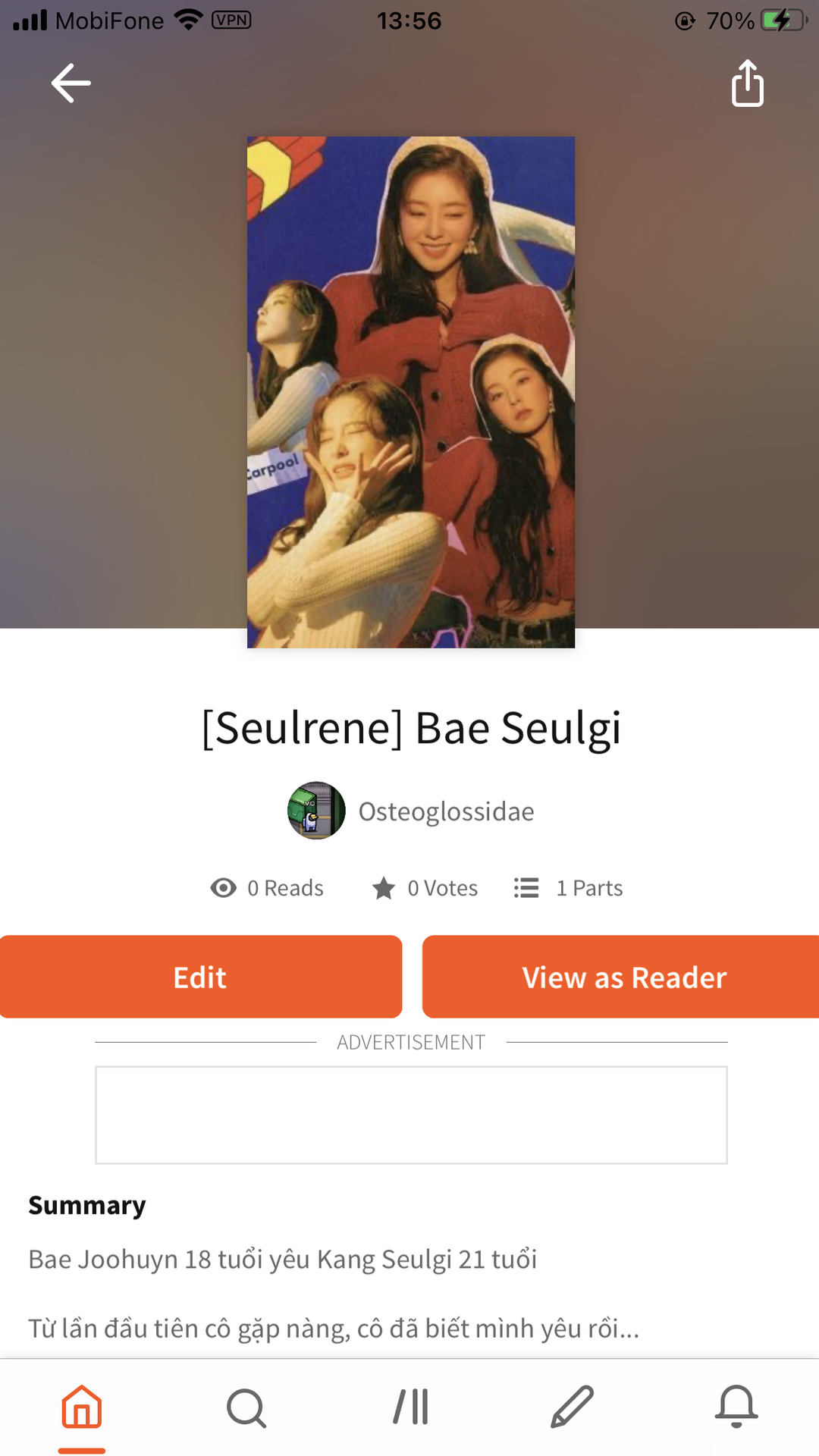Tap the Edit button
Screen dimensions: 819x1456
point(200,977)
